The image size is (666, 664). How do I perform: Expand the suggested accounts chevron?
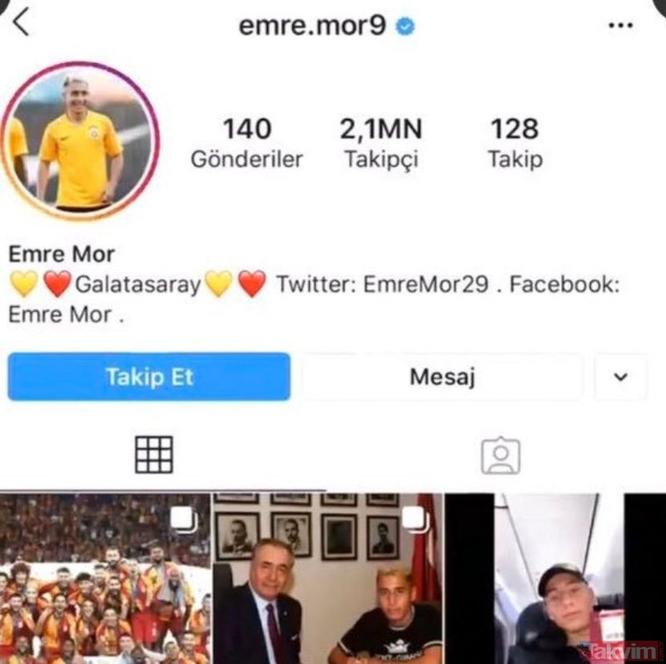(620, 377)
